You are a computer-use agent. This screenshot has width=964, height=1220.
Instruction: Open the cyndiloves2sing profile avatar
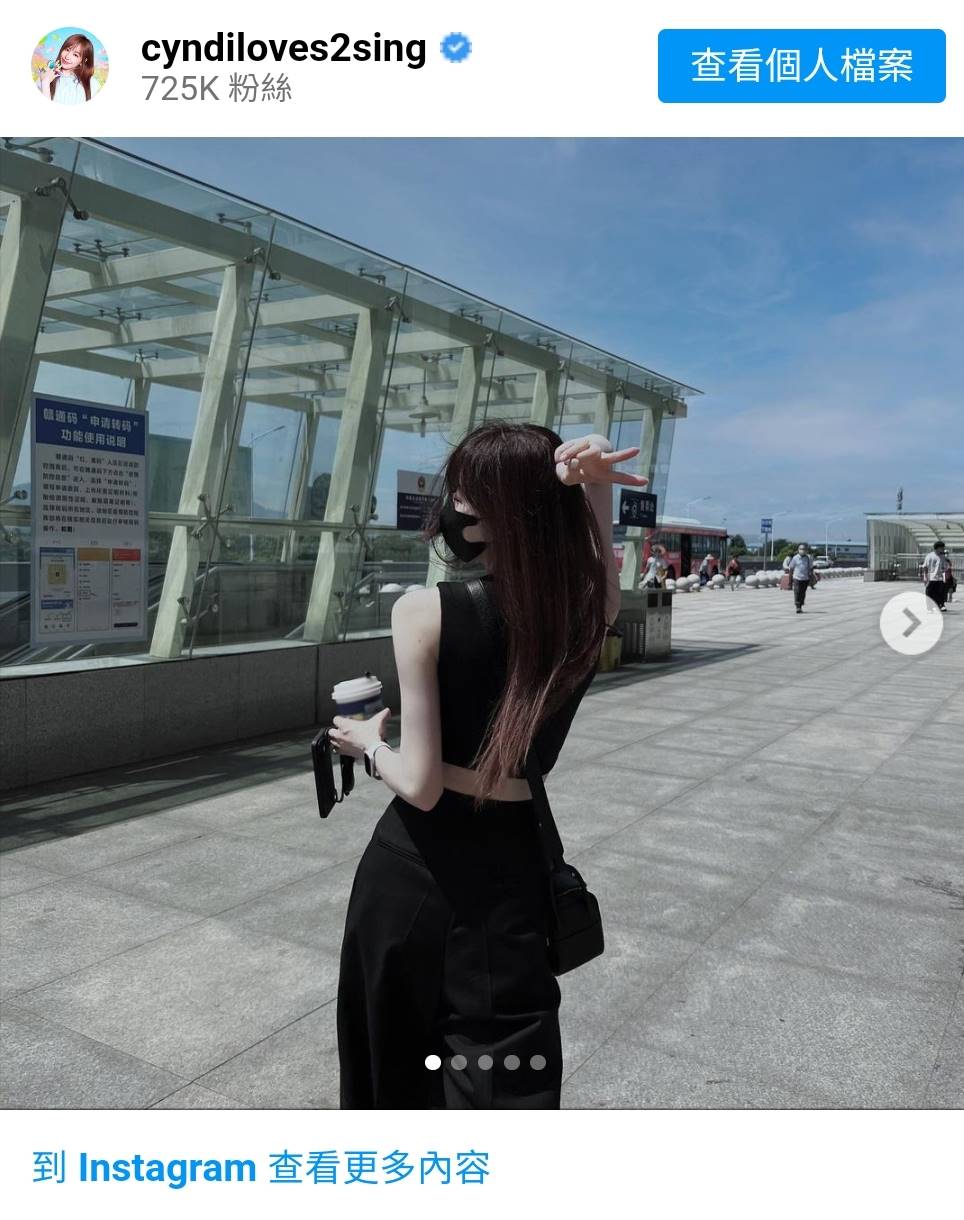pyautogui.click(x=69, y=66)
